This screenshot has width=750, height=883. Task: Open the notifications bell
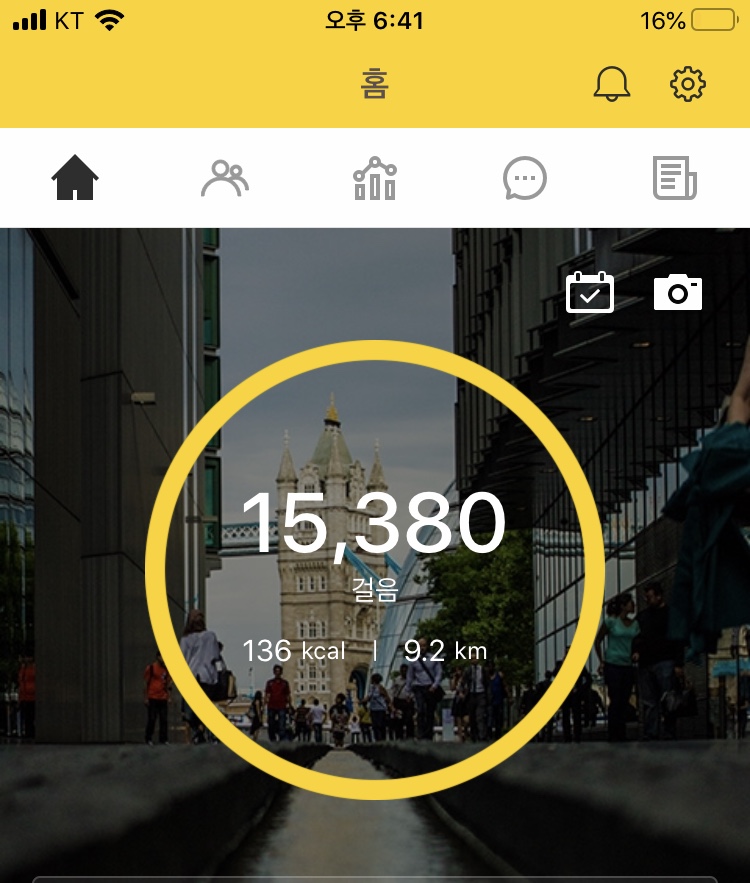(612, 84)
